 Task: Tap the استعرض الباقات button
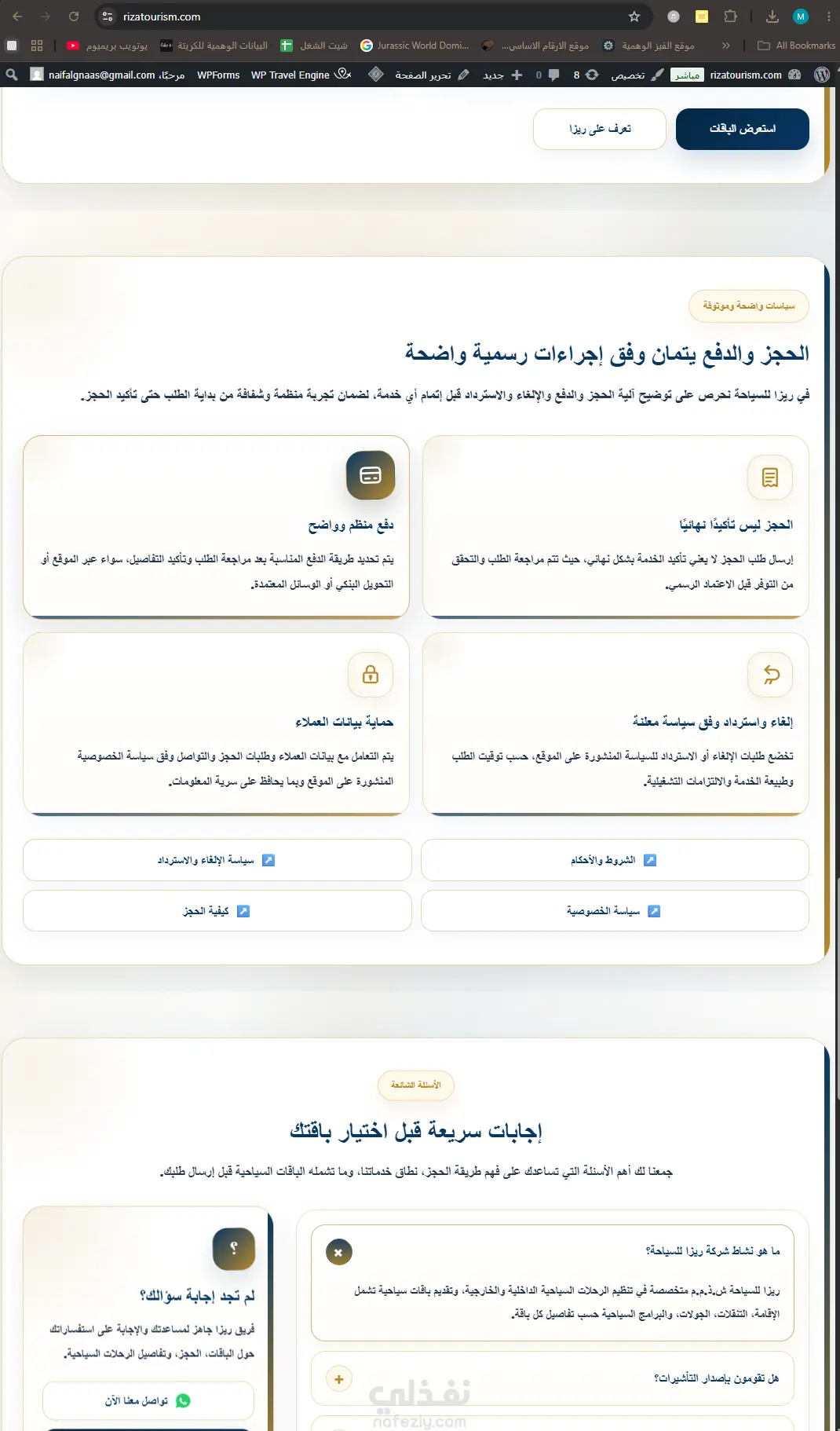(742, 129)
